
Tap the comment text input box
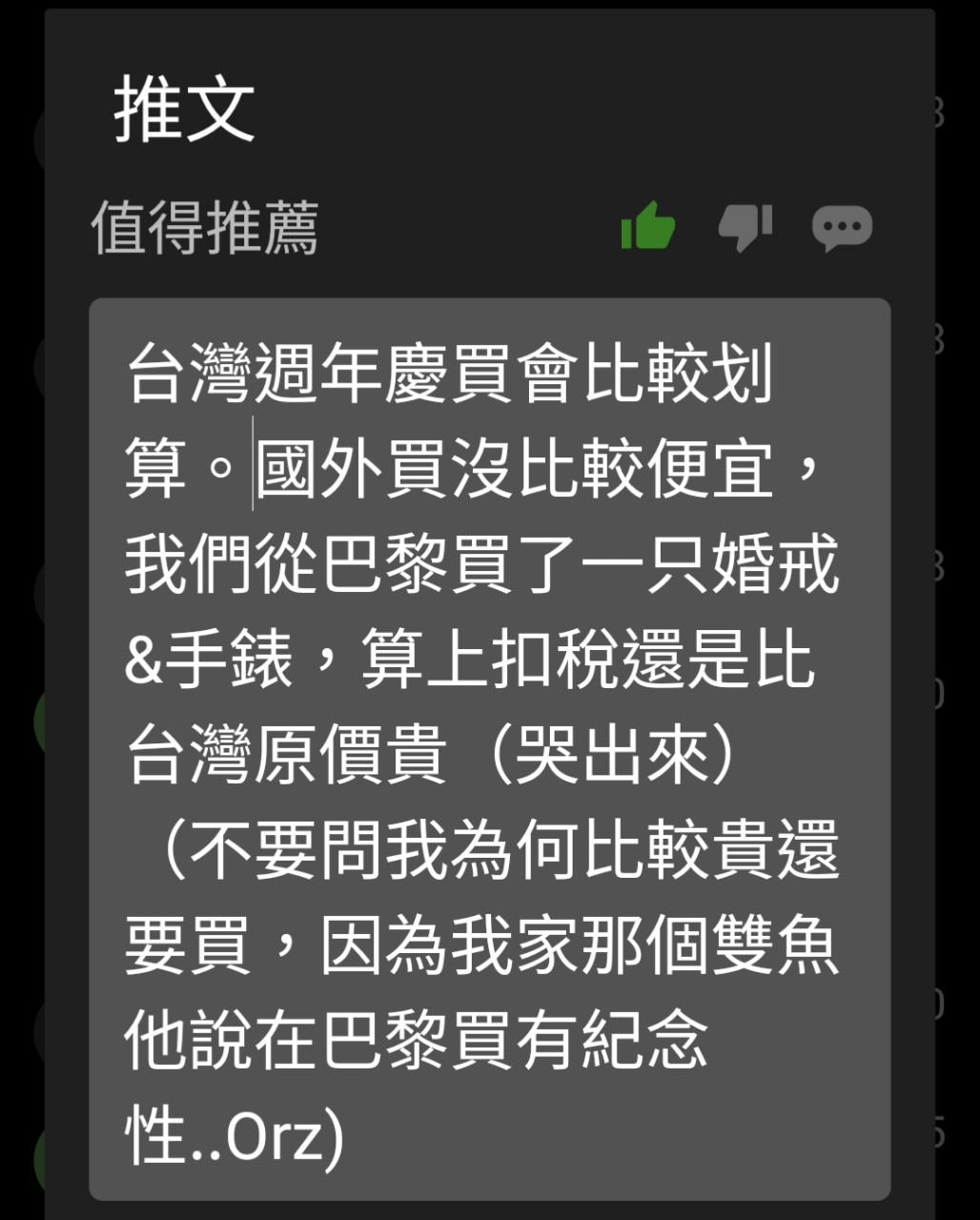489,748
